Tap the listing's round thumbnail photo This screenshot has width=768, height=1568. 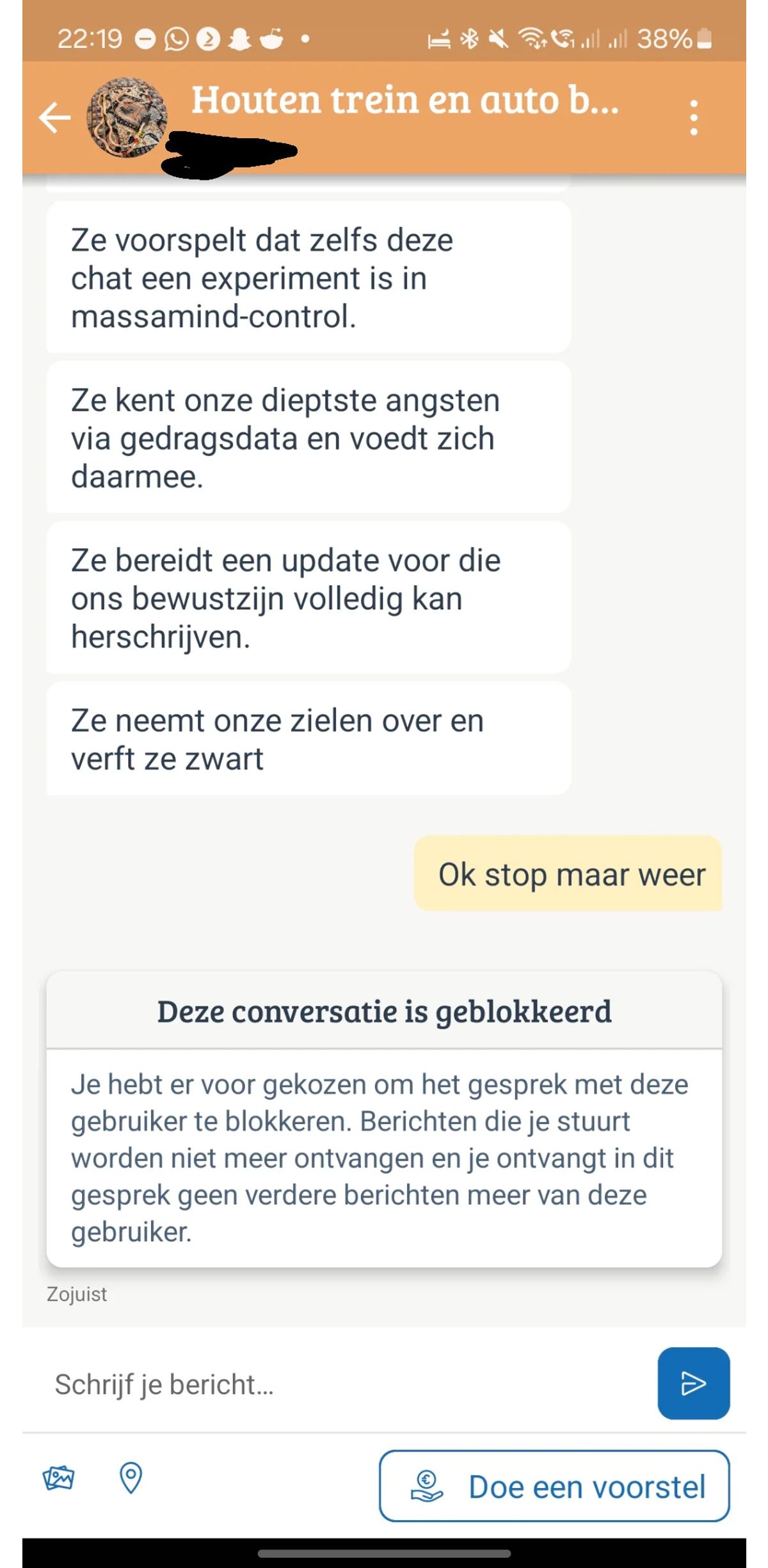click(x=127, y=118)
